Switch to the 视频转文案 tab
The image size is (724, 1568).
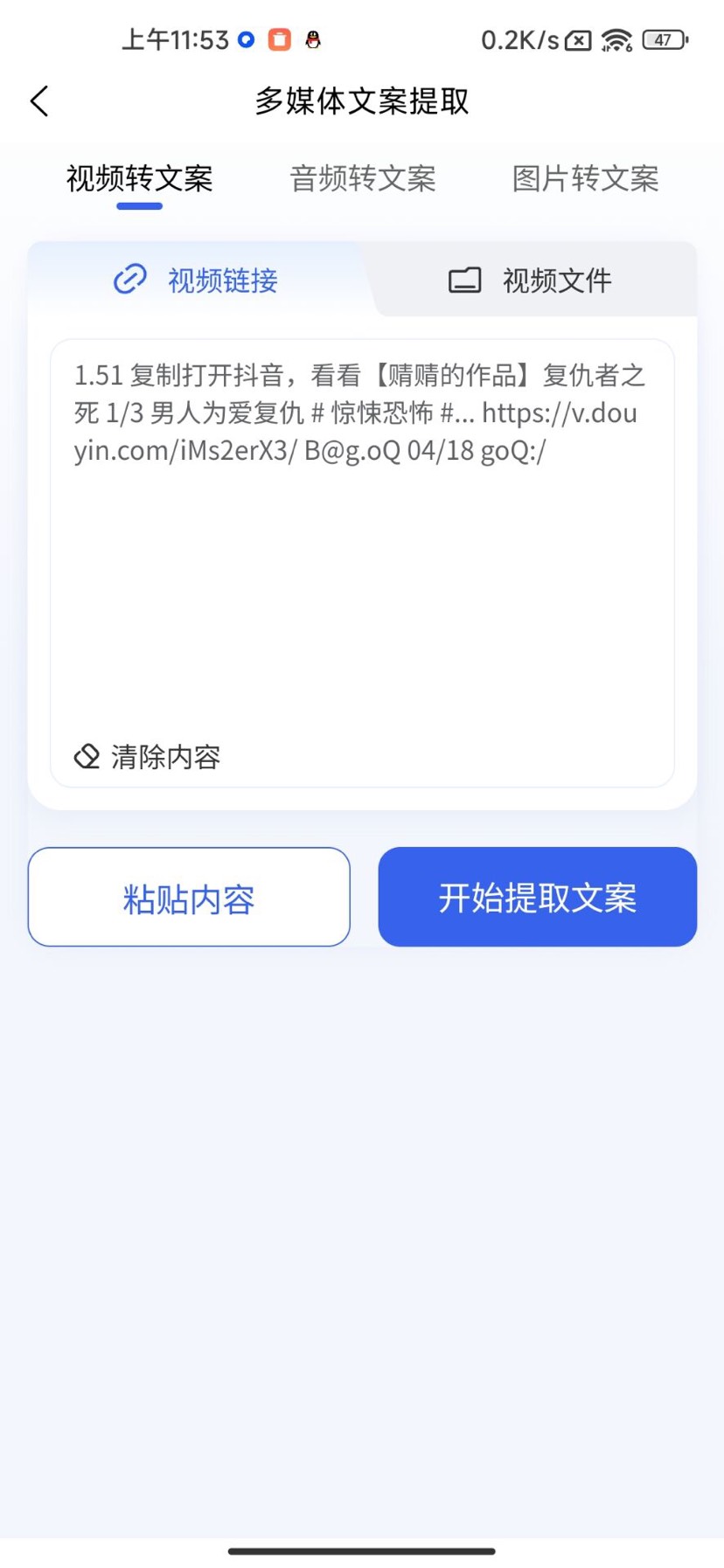tap(140, 179)
